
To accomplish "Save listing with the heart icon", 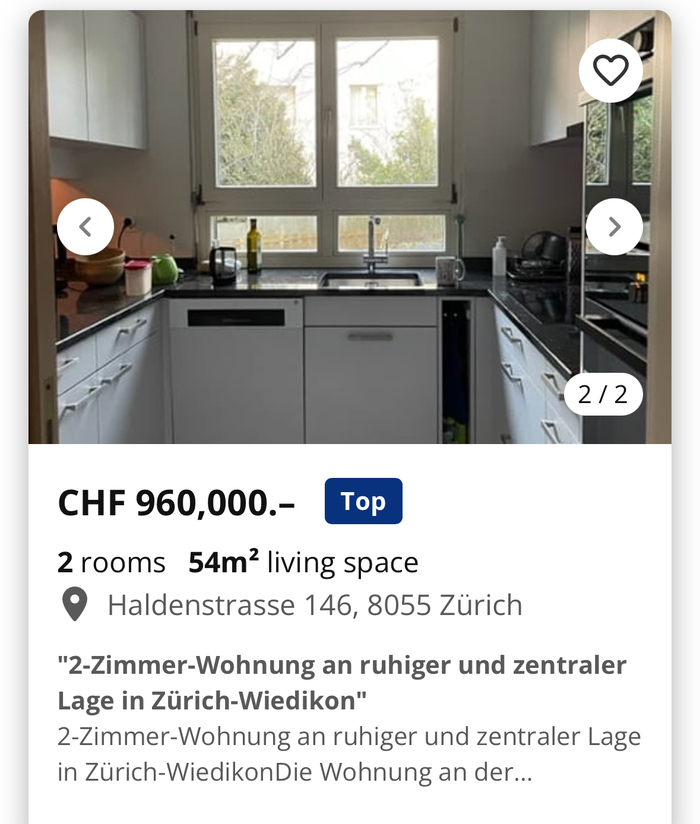I will click(610, 71).
